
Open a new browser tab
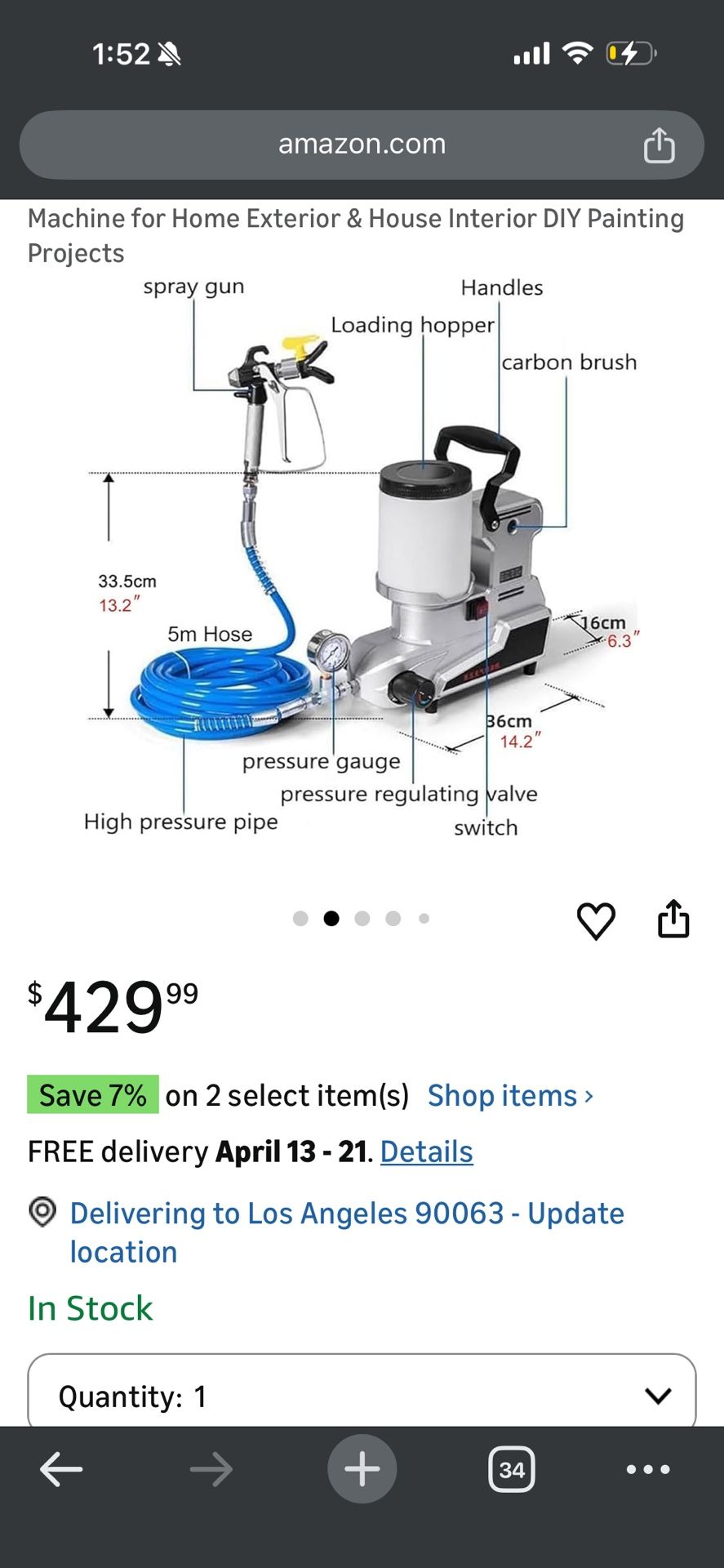pyautogui.click(x=362, y=1469)
